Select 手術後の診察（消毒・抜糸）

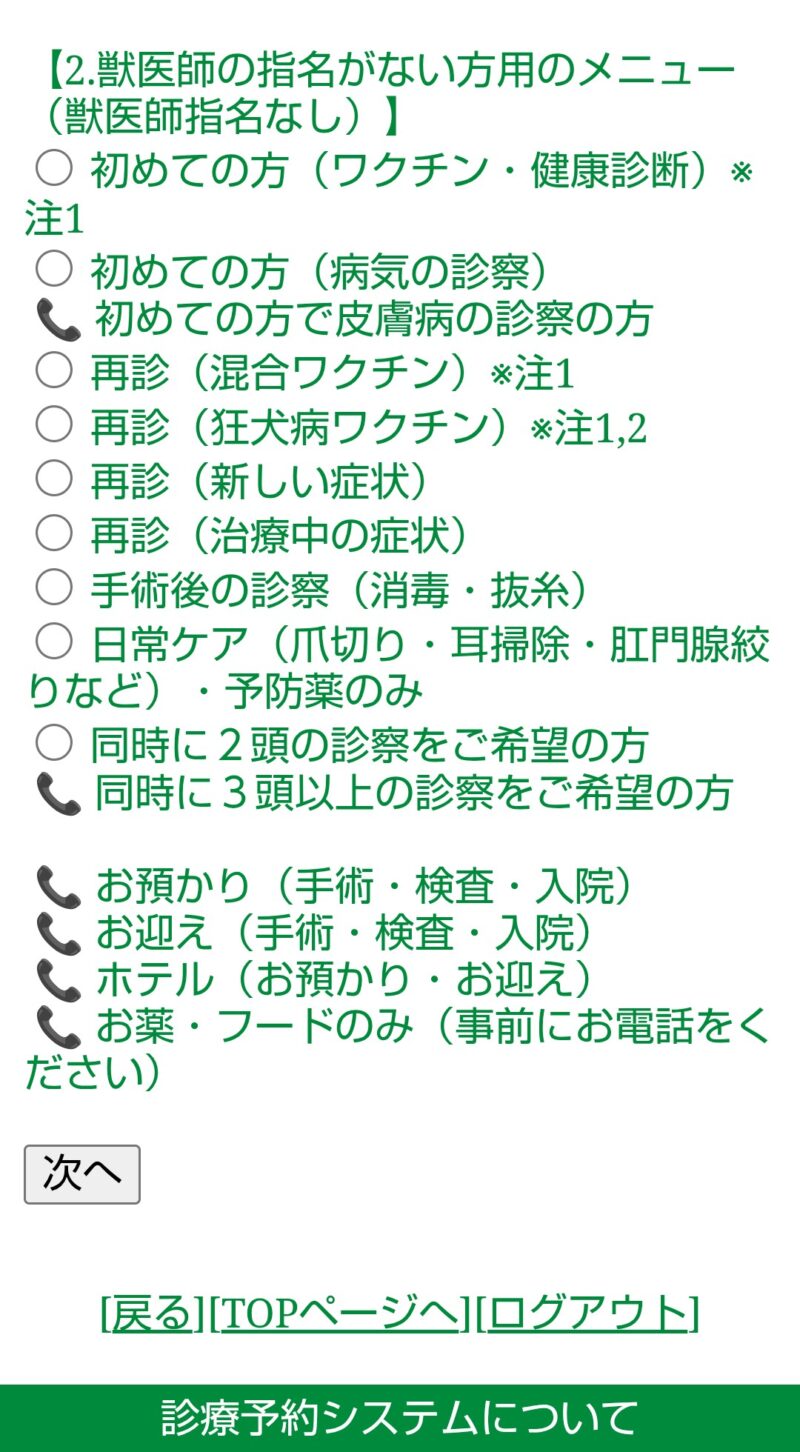[x=54, y=588]
